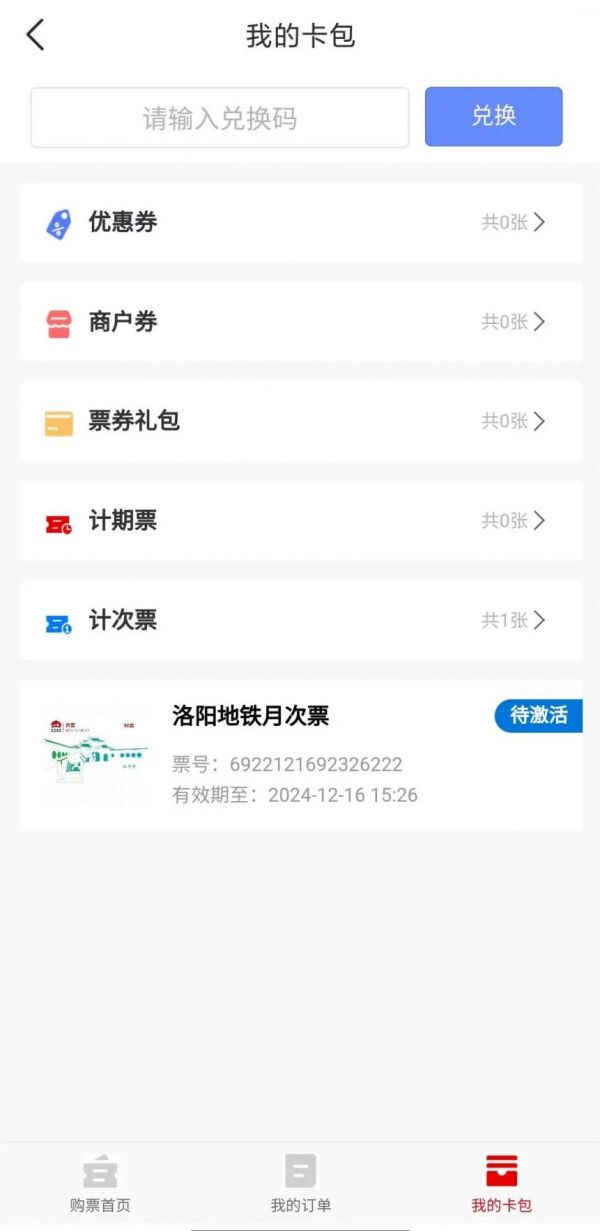Switch to the 我的订单 tab

click(x=300, y=1184)
